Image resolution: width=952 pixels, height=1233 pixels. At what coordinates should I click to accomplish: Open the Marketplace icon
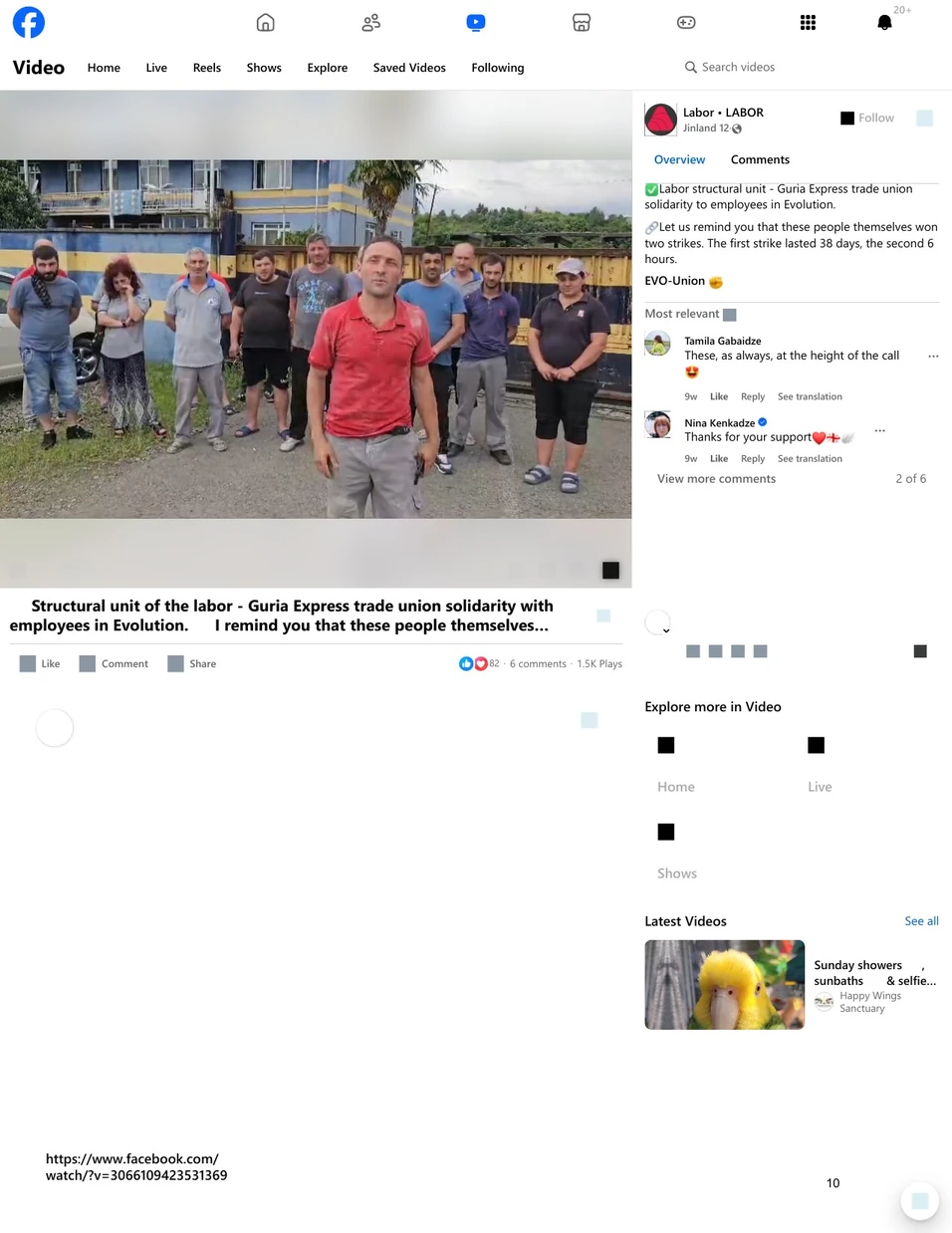click(x=582, y=22)
